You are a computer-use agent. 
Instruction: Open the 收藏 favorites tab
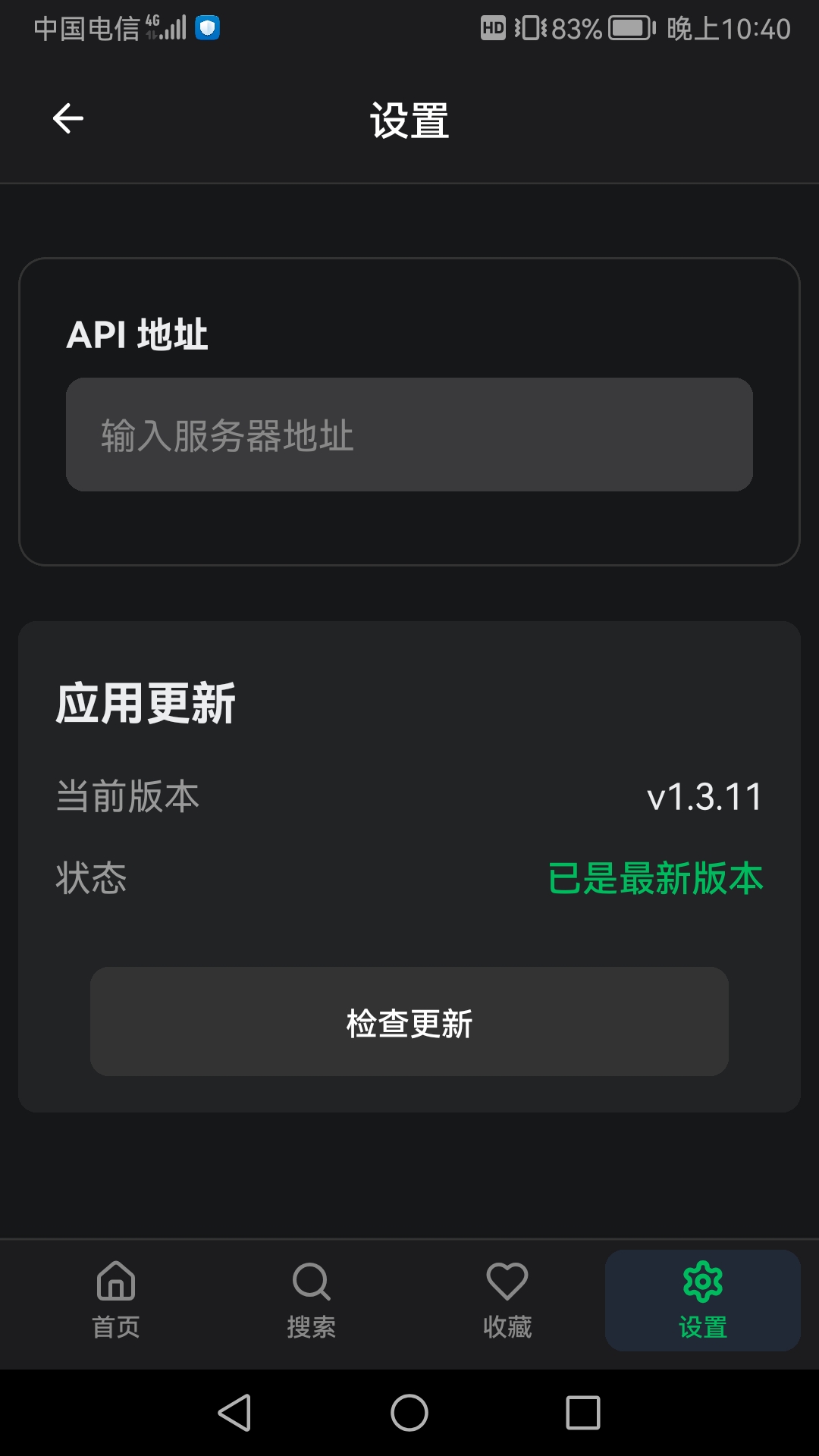click(507, 1301)
